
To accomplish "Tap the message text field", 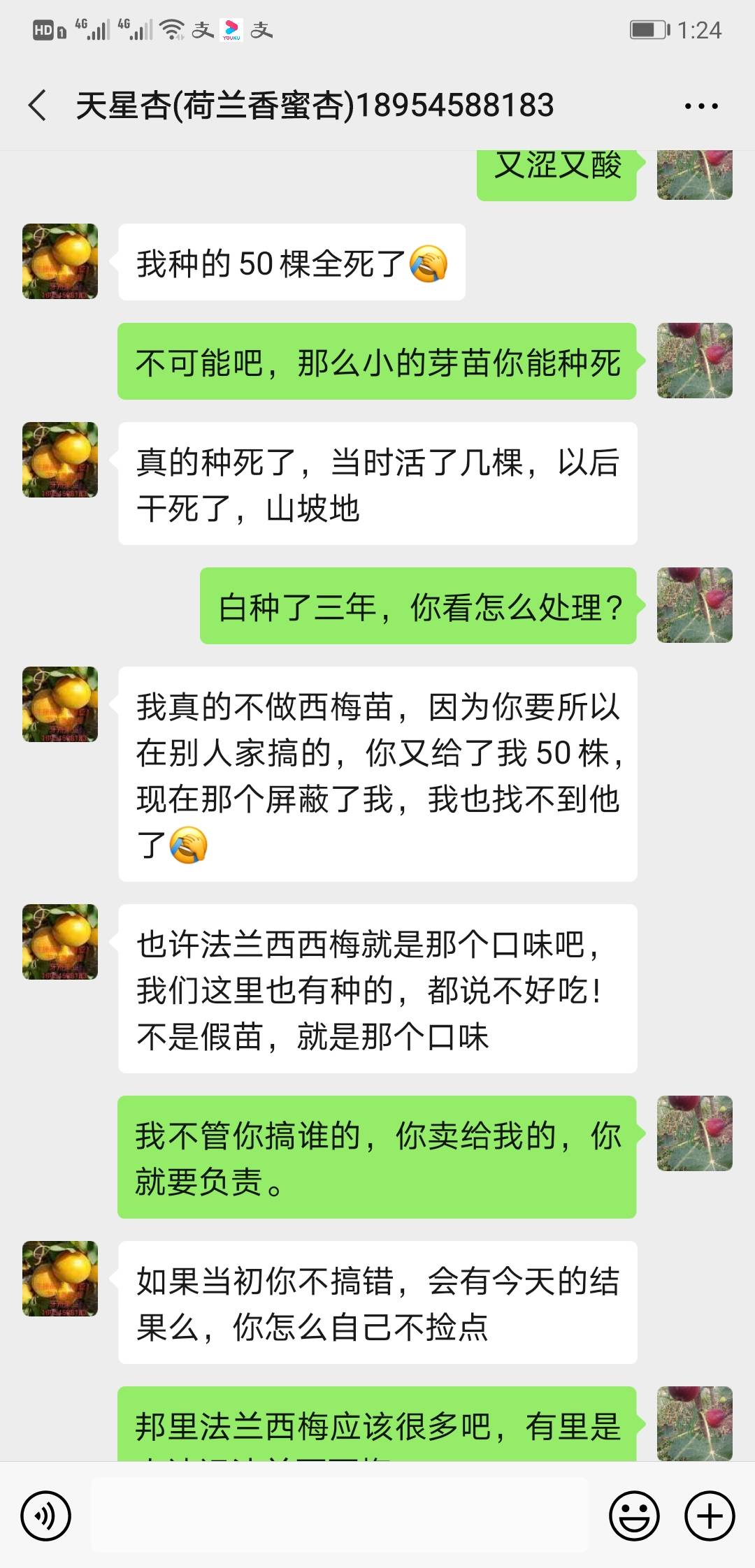I will 339,1515.
